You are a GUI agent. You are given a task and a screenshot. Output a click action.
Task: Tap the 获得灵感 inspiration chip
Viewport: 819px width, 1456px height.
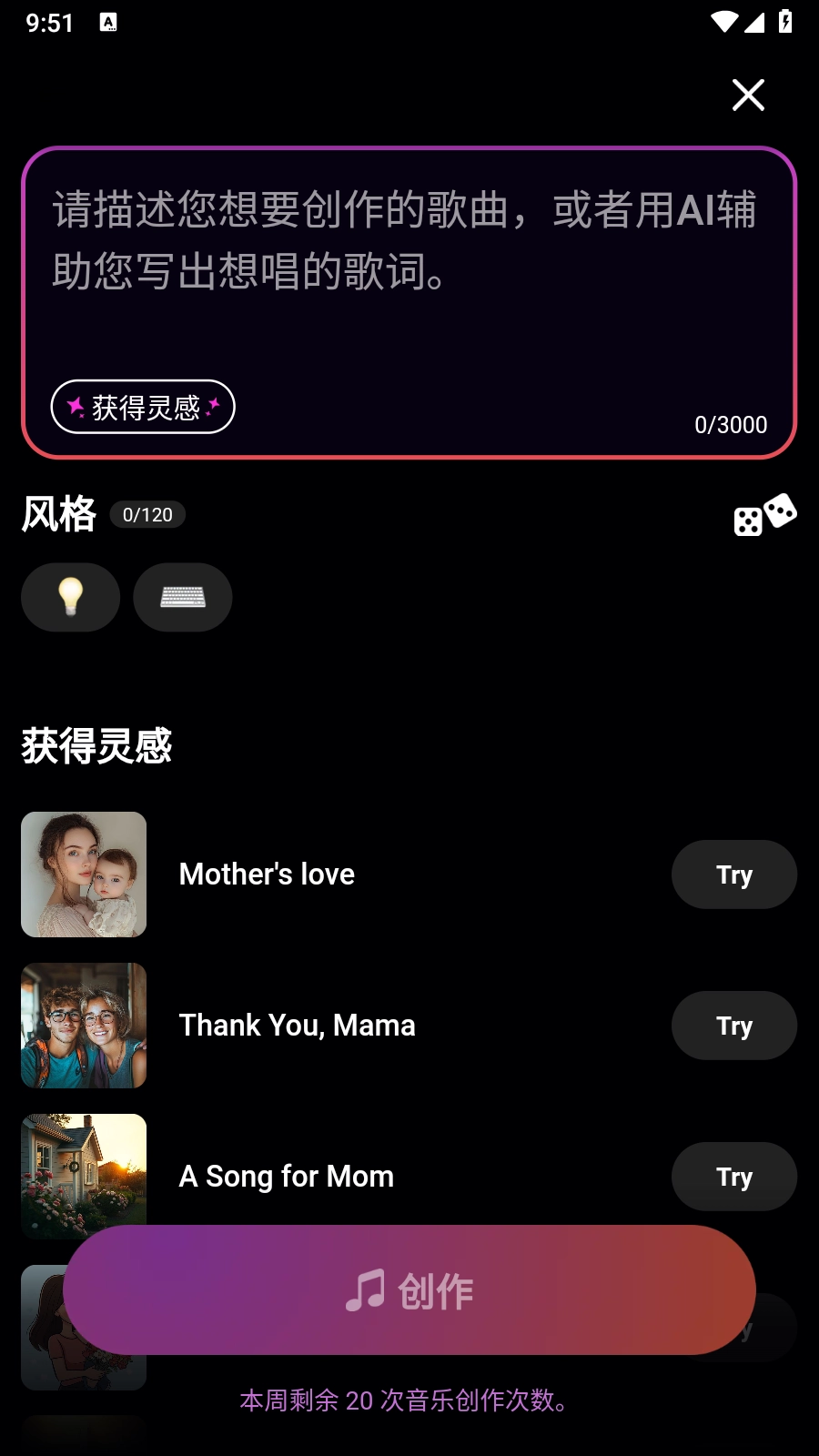click(143, 407)
